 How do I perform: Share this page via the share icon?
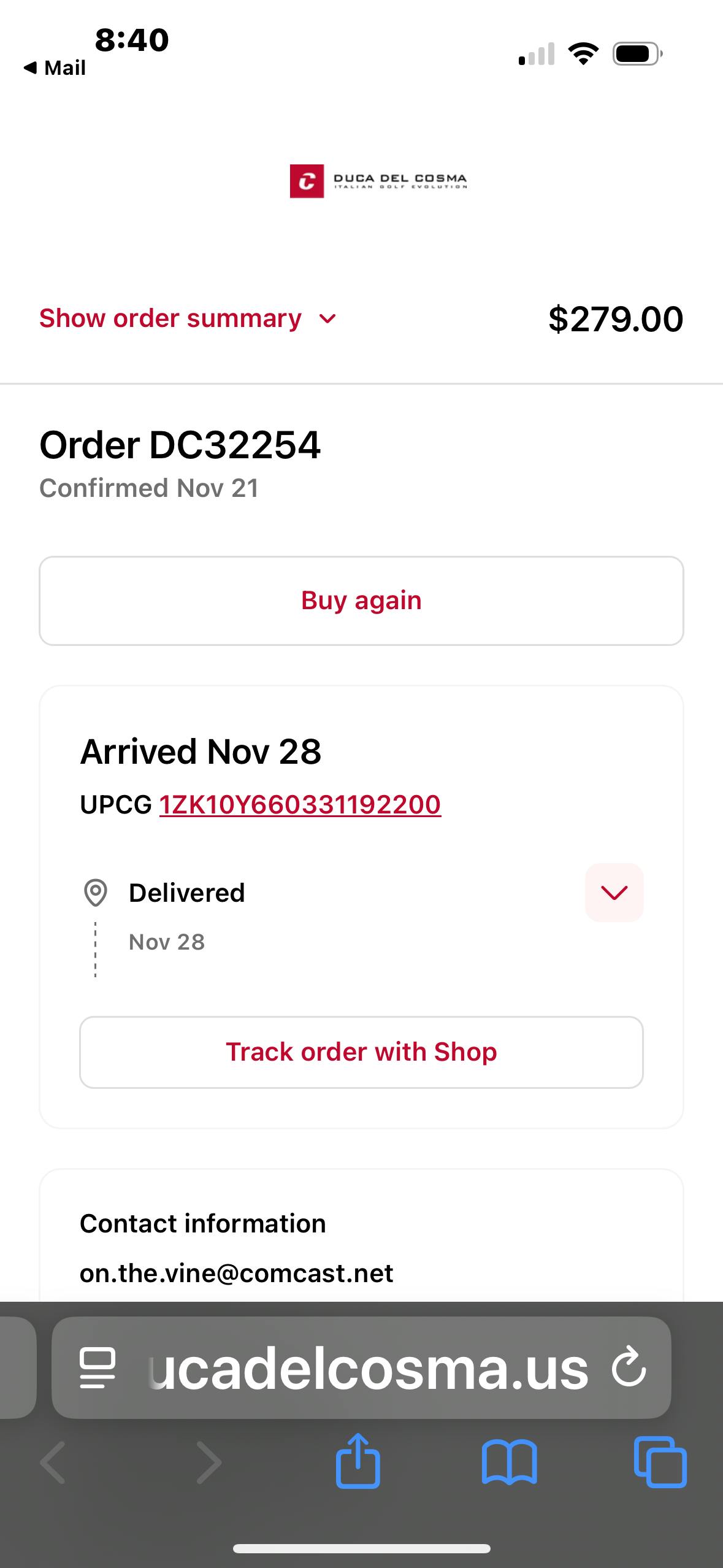pos(358,1462)
